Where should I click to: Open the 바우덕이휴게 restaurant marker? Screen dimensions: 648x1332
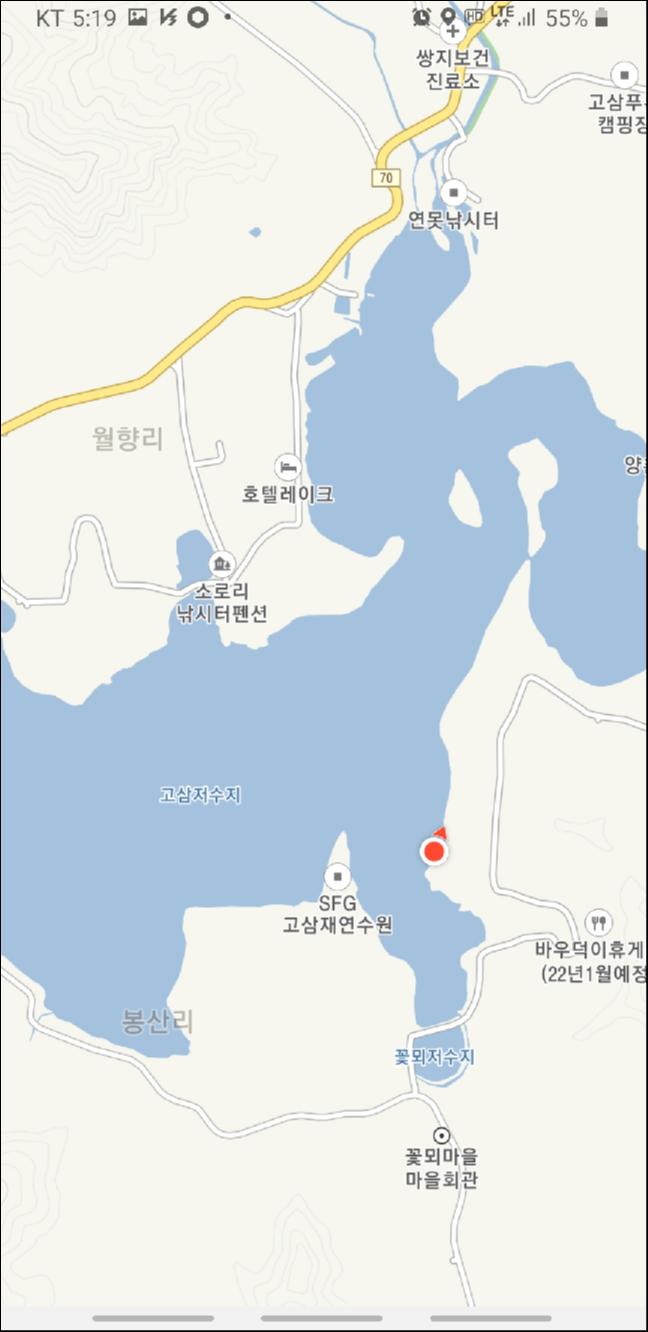598,920
